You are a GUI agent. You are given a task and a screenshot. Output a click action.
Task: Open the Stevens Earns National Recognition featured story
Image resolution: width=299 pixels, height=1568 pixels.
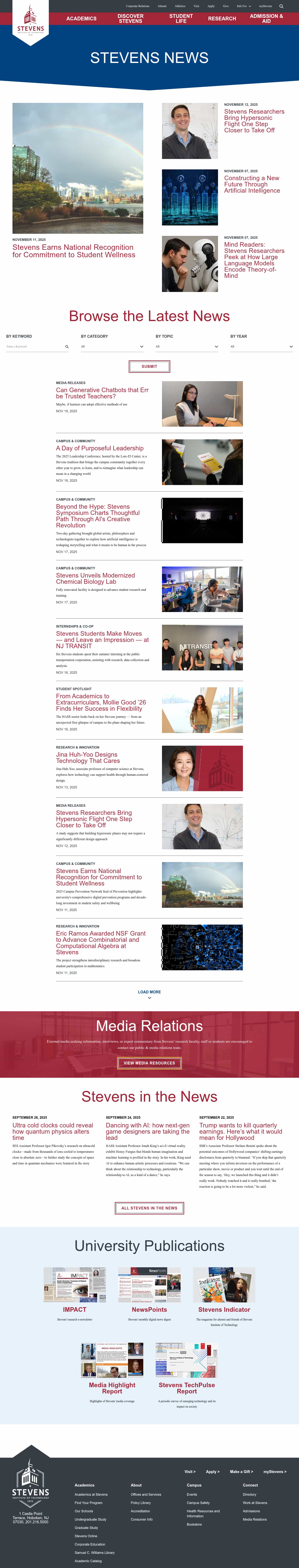coord(74,251)
